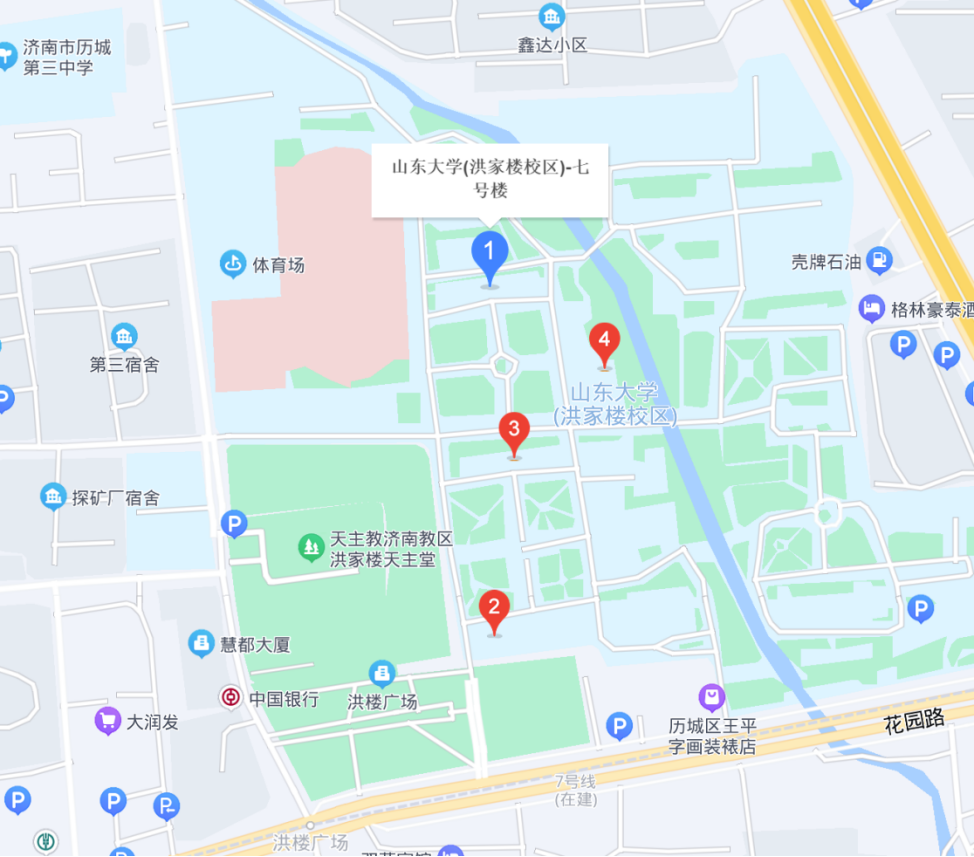Viewport: 974px width, 857px height.
Task: Tap the 洪家楼天主堂 landmark icon
Action: click(311, 547)
